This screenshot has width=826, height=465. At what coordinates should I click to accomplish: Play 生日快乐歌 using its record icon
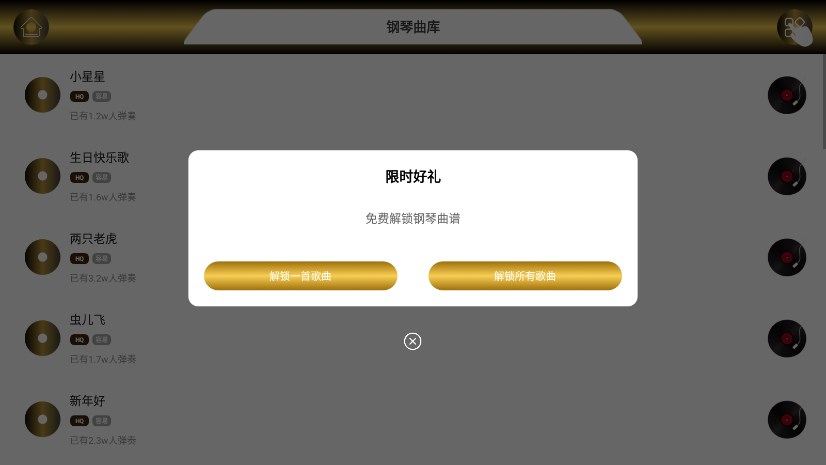786,176
